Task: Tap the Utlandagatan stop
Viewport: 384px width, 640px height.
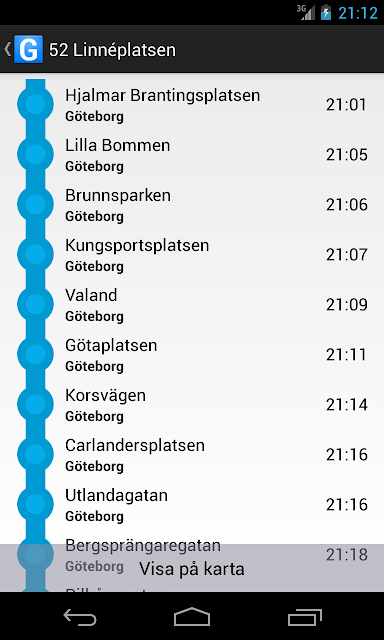Action: (x=192, y=504)
